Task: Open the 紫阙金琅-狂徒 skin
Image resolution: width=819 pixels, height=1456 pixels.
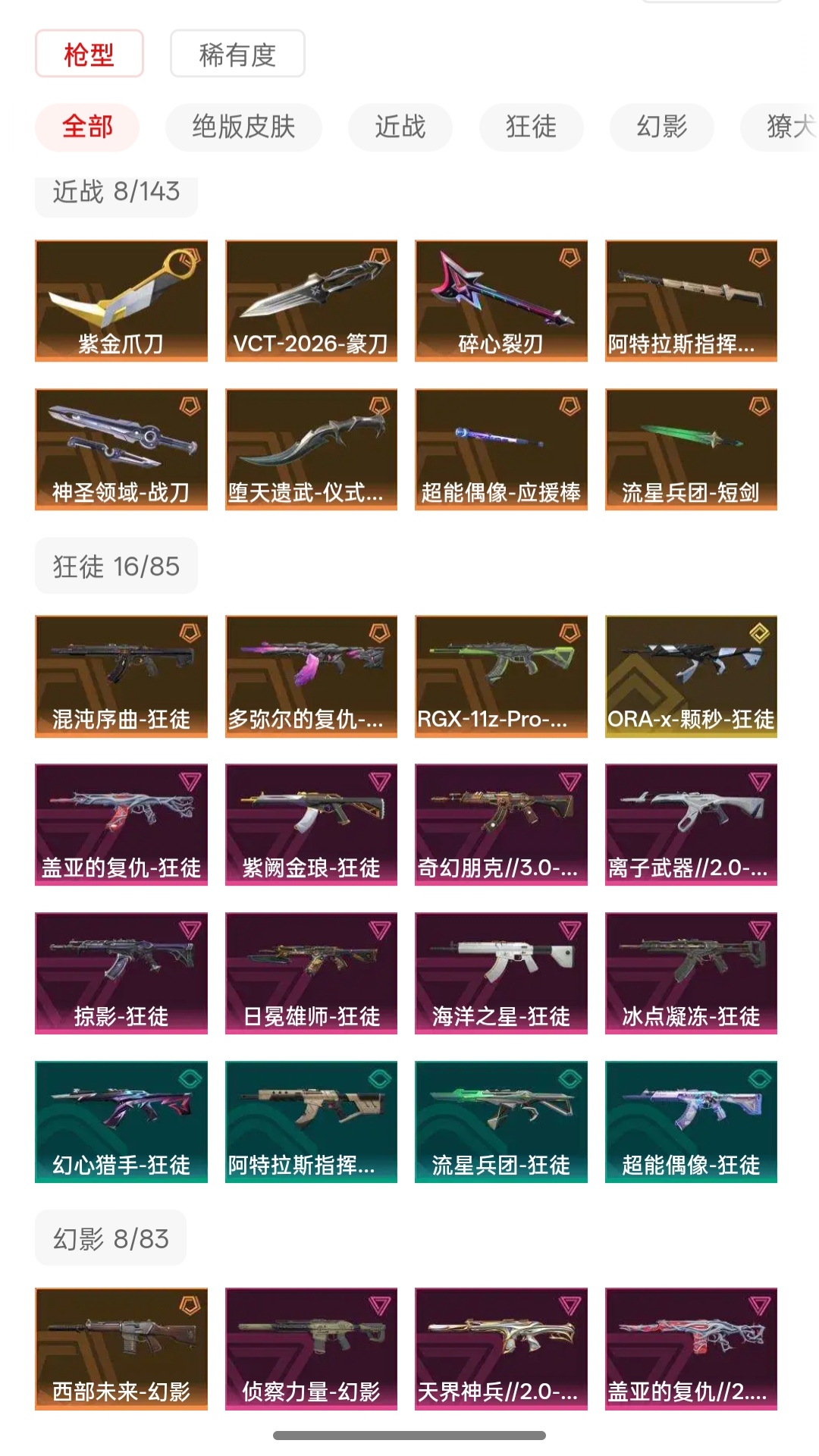Action: tap(311, 824)
